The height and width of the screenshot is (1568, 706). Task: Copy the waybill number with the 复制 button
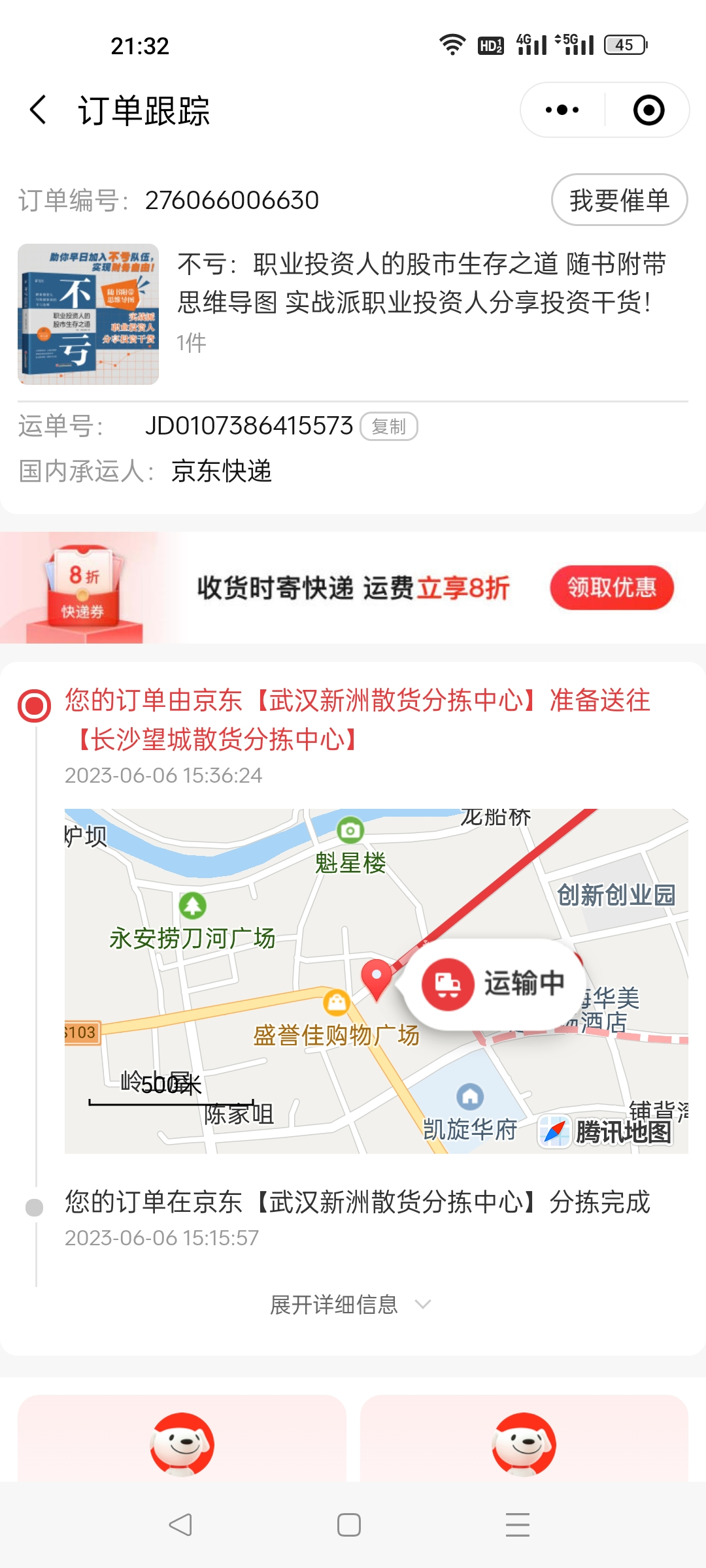click(x=389, y=427)
